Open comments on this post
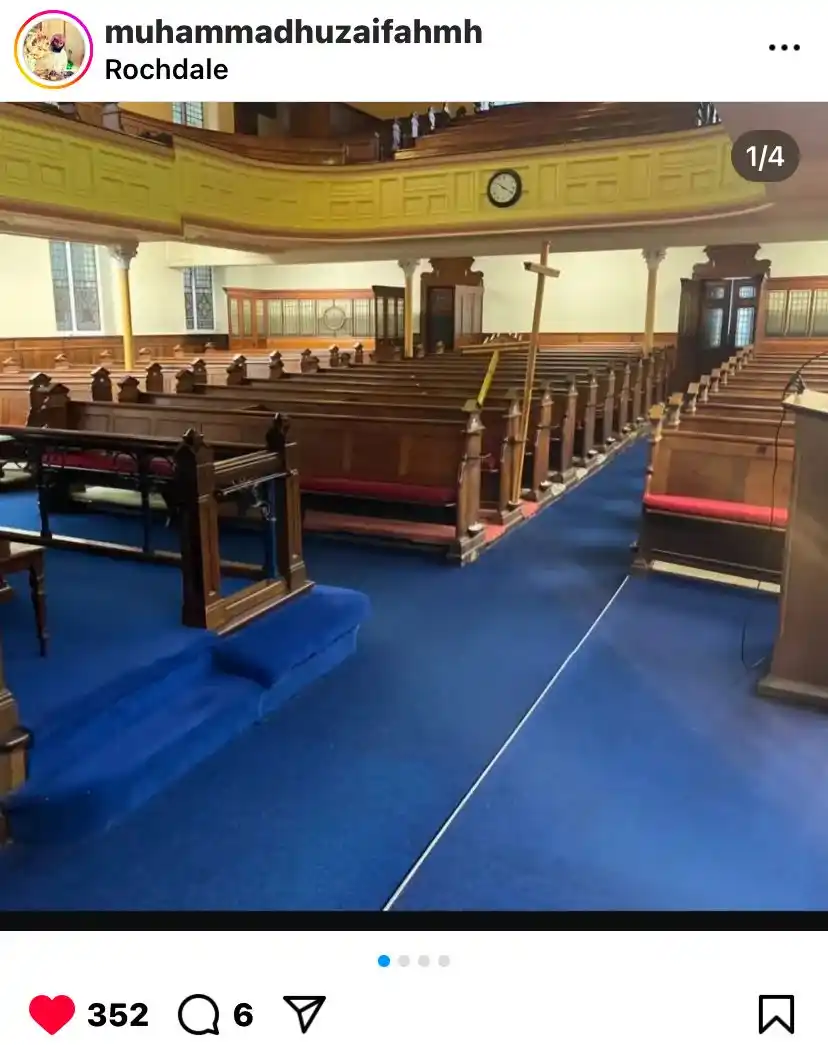Screen dimensions: 828x1045 [199, 1015]
